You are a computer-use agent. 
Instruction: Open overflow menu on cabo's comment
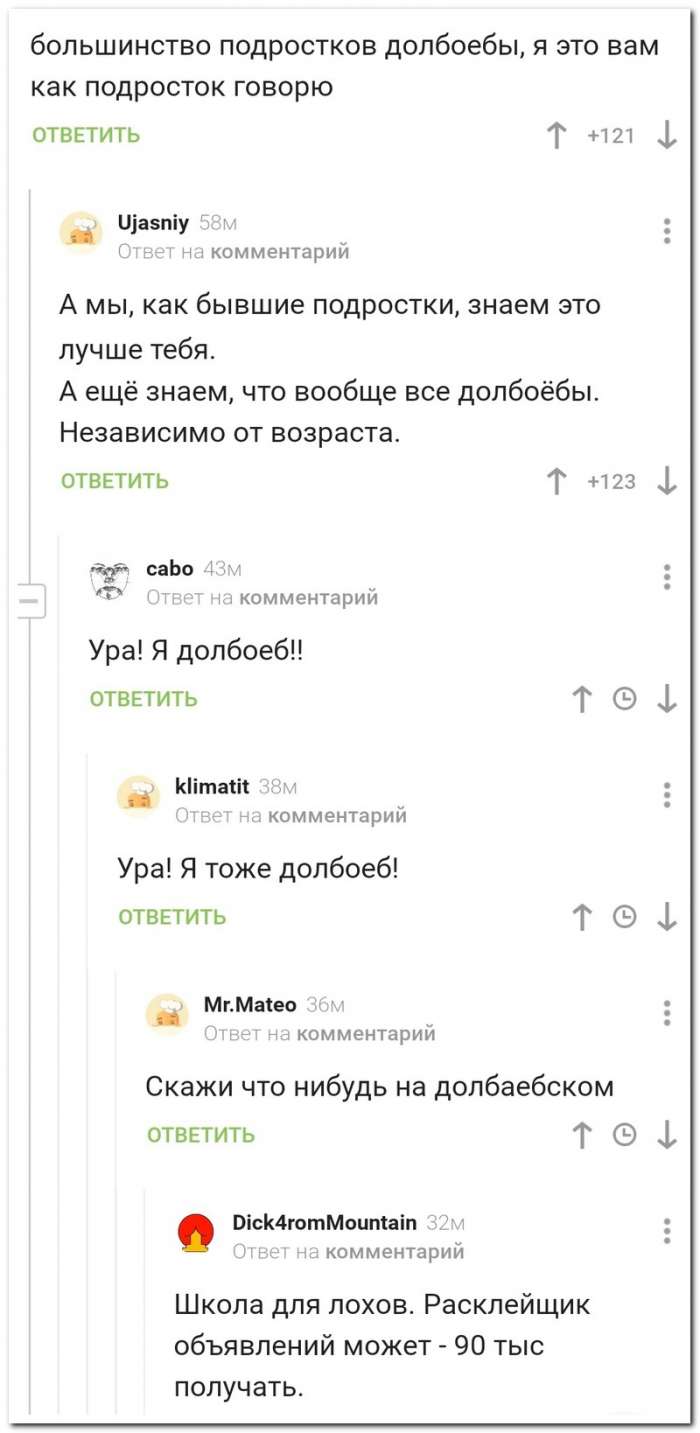click(667, 577)
